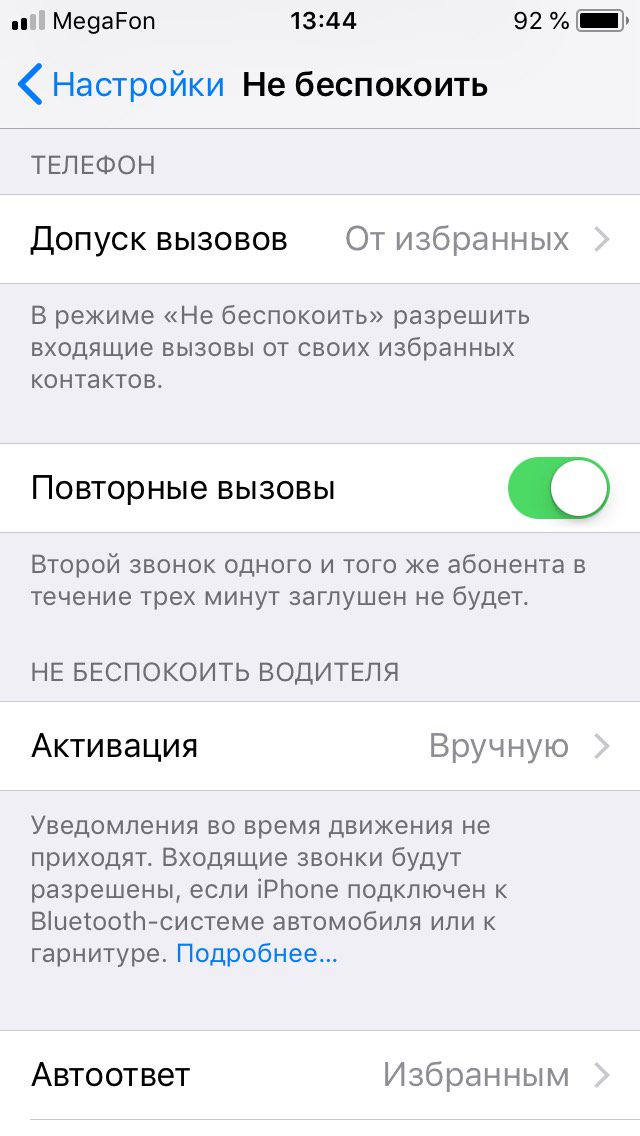Image resolution: width=640 pixels, height=1136 pixels.
Task: Open the Допуск вызовов setting
Action: [x=320, y=240]
